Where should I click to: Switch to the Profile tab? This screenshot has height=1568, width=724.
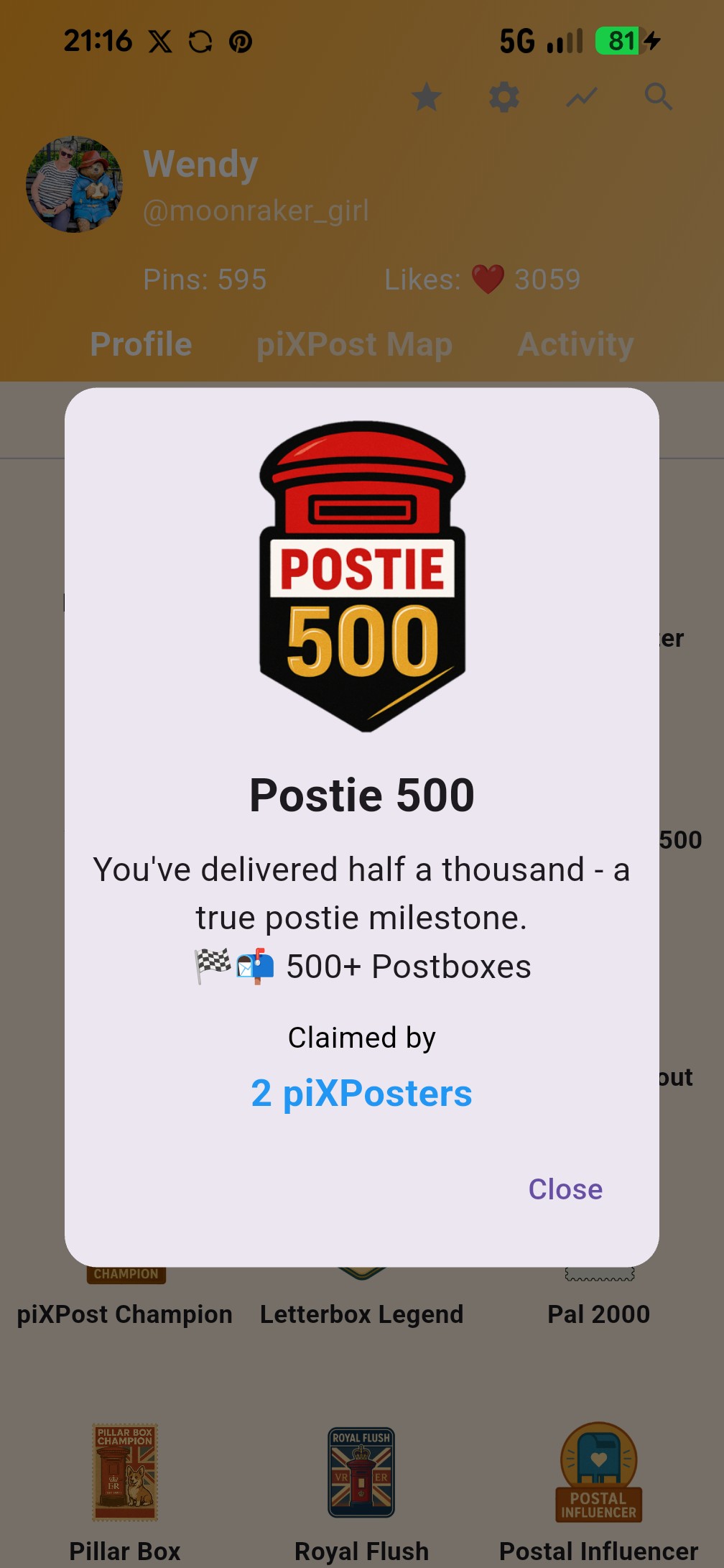pos(141,344)
